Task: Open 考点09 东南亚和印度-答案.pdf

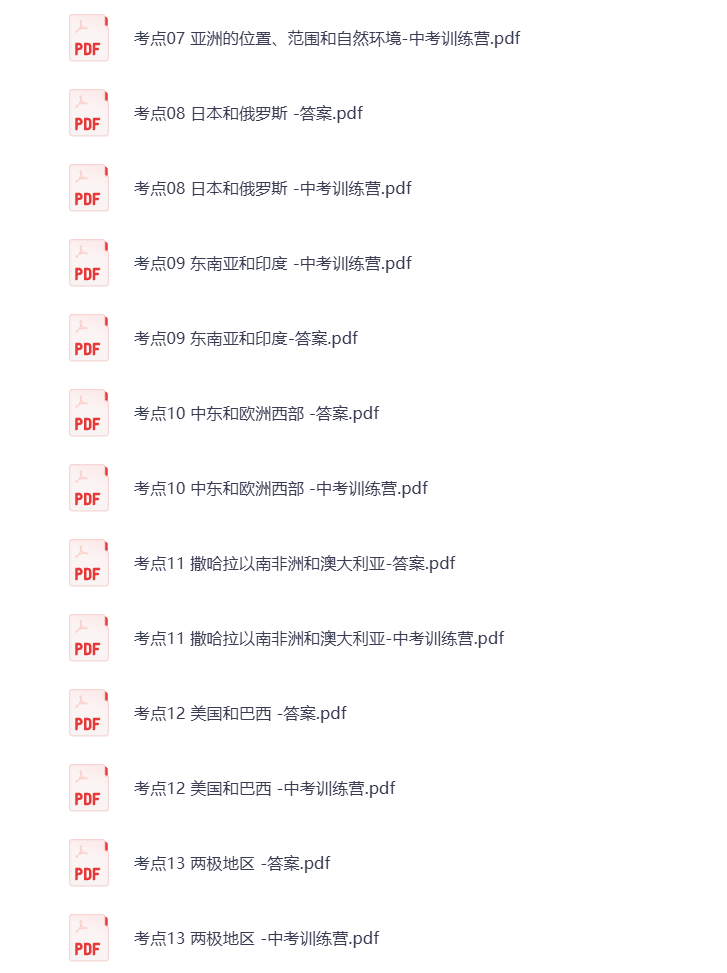Action: [245, 339]
